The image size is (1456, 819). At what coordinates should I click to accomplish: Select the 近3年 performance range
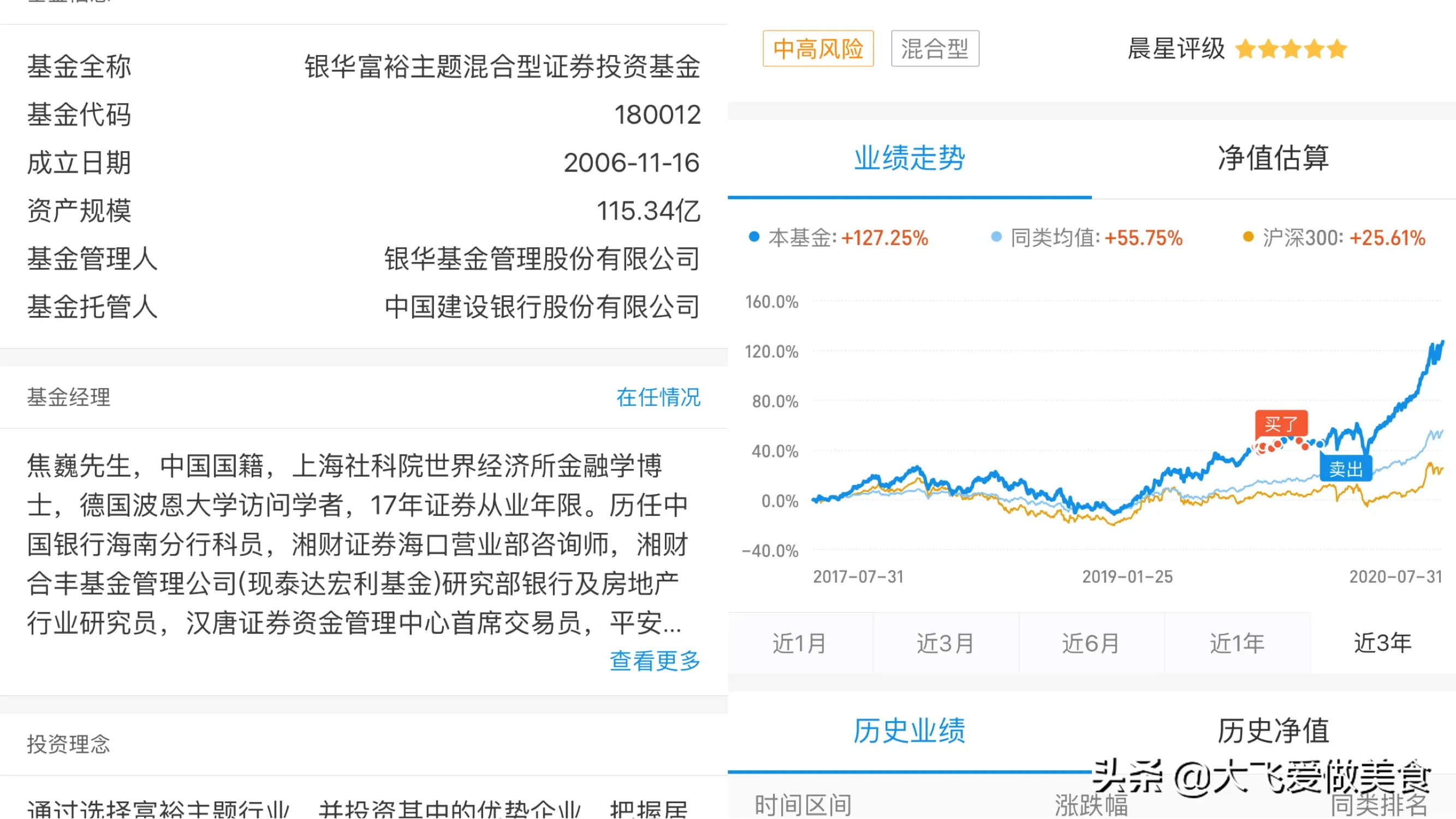point(1382,643)
